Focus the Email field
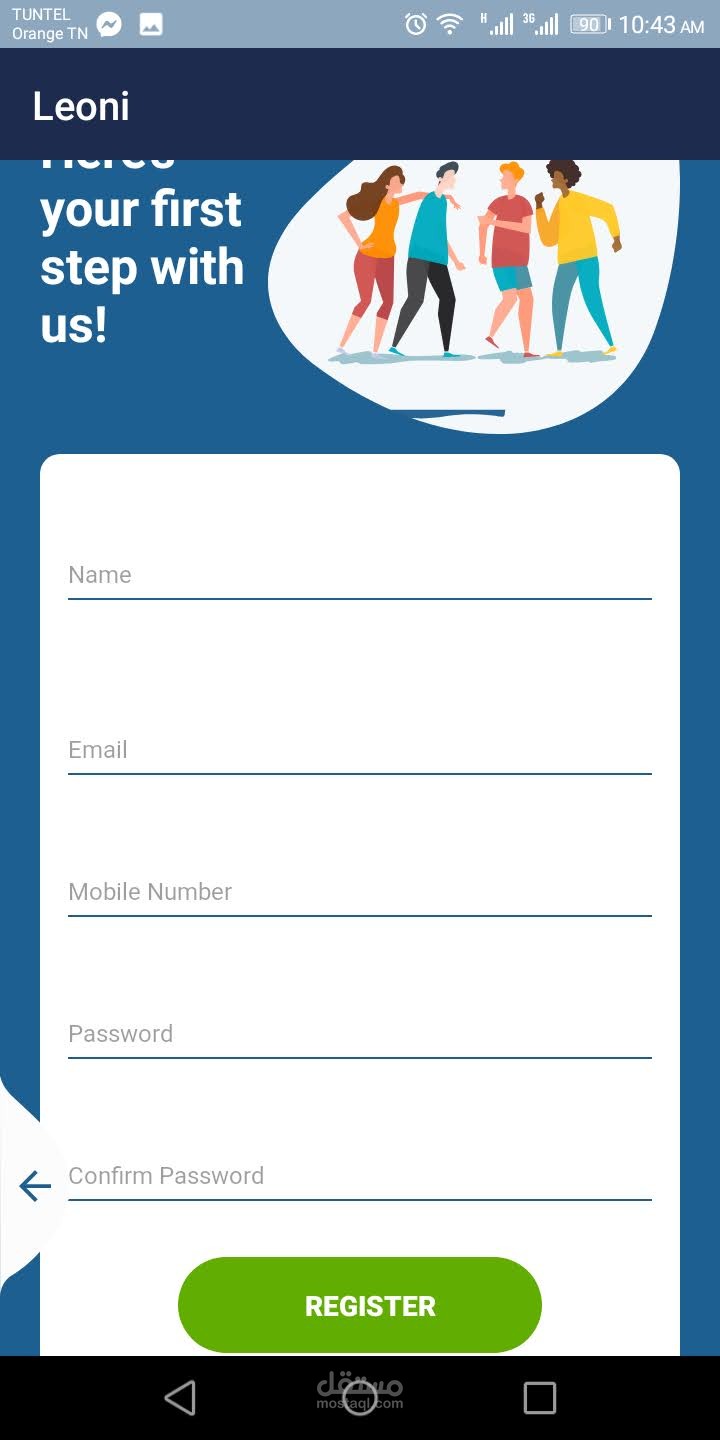This screenshot has height=1440, width=720. click(x=360, y=750)
